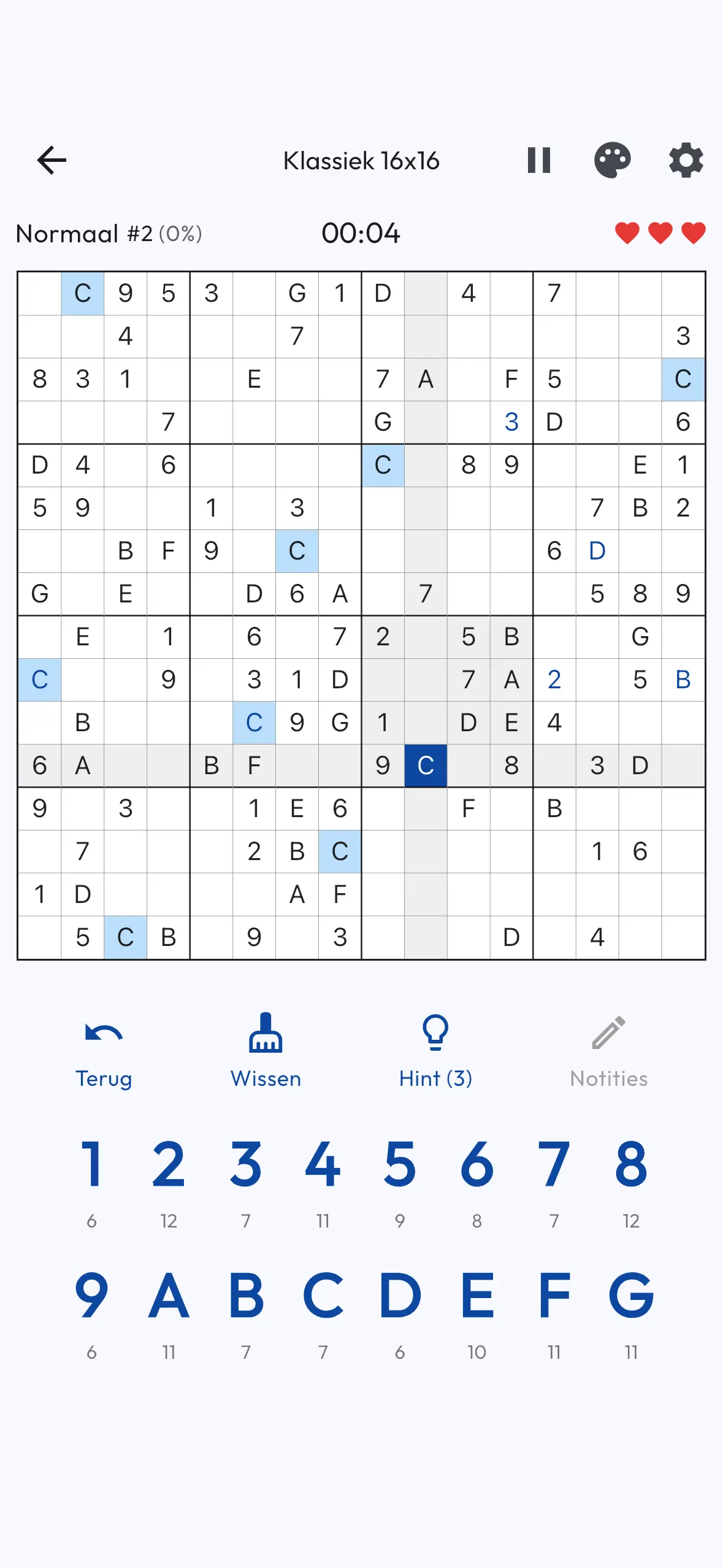Undo last move with Terug
The width and height of the screenshot is (723, 1568).
click(x=104, y=1050)
